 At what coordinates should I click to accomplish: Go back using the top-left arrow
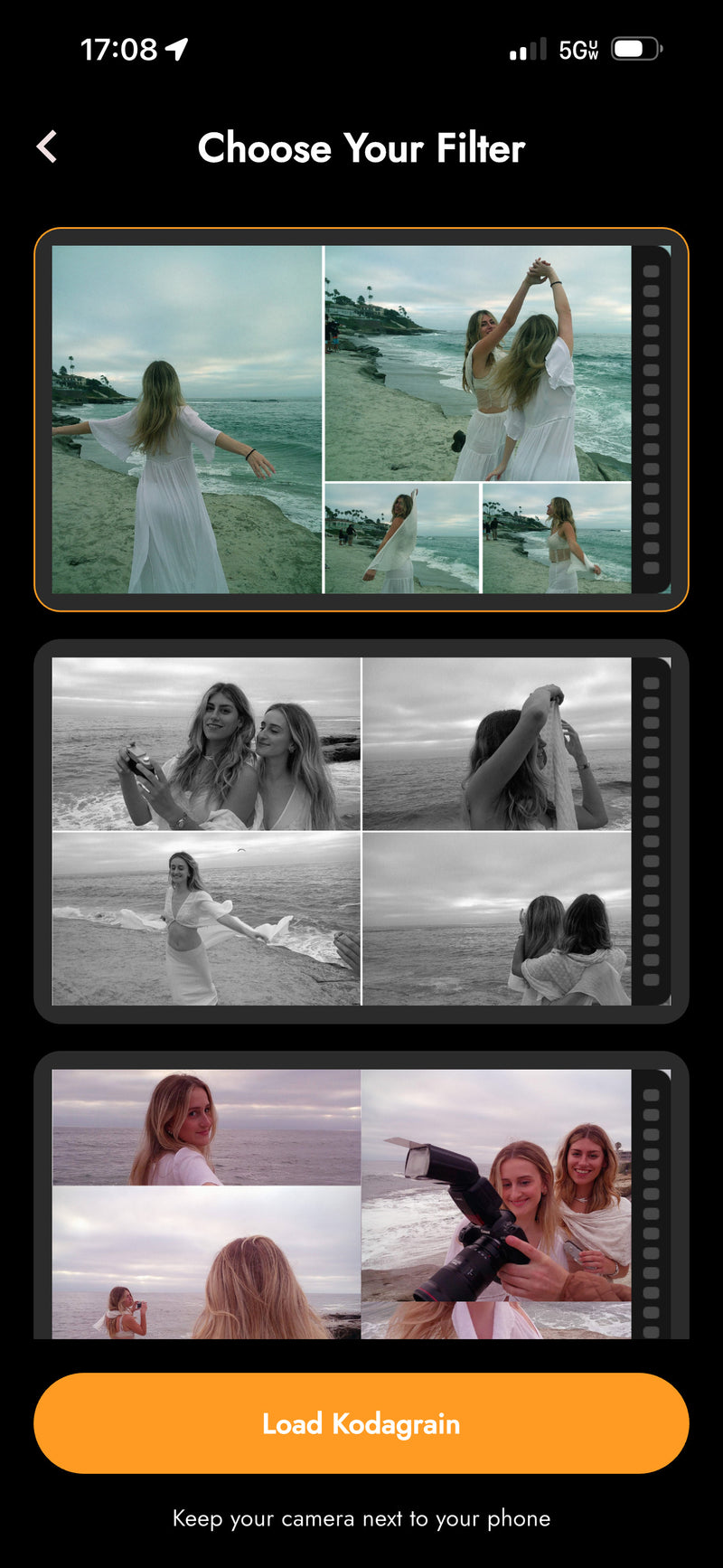point(47,146)
